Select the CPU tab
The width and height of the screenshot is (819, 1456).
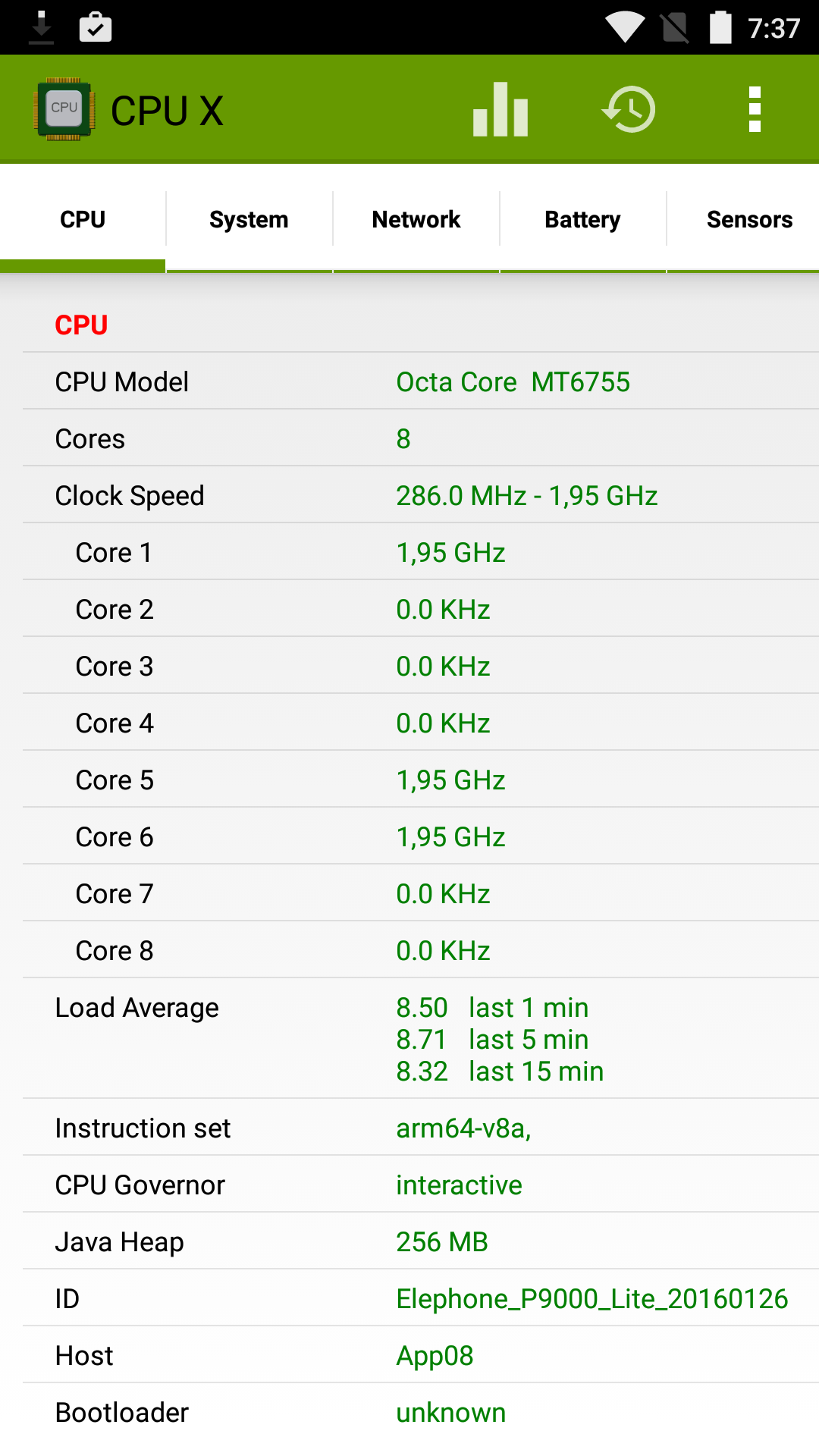(83, 220)
